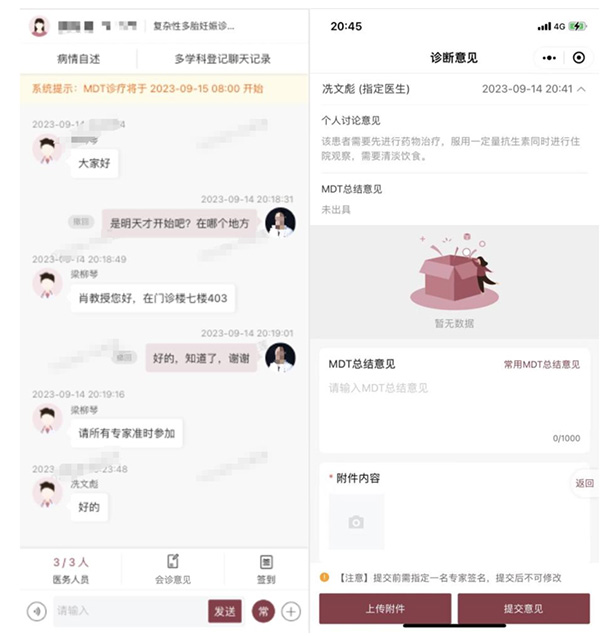Tap 上传附件 to upload an attachment
The width and height of the screenshot is (600, 636).
coord(385,609)
